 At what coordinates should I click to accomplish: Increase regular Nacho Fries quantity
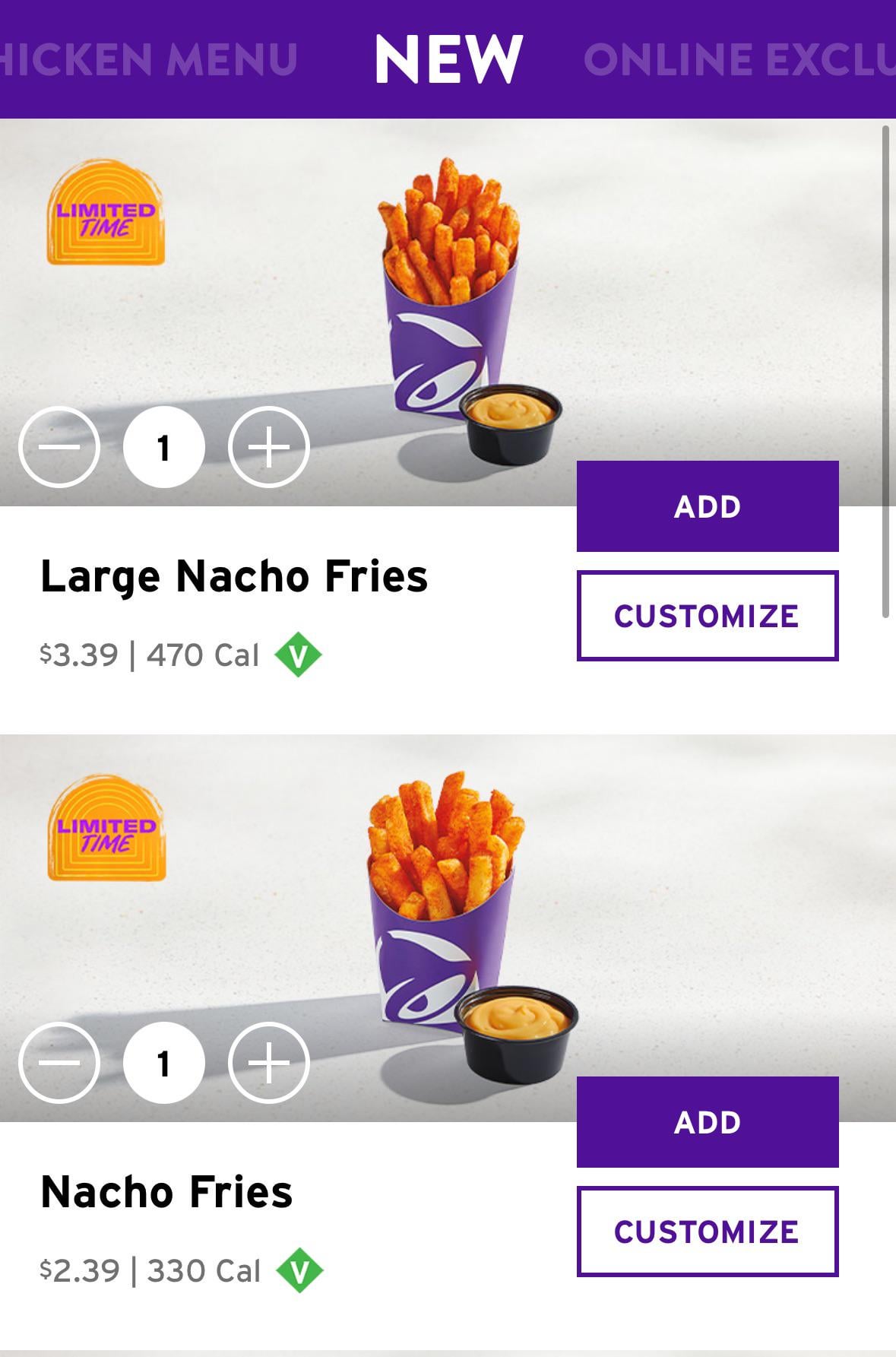[269, 1063]
